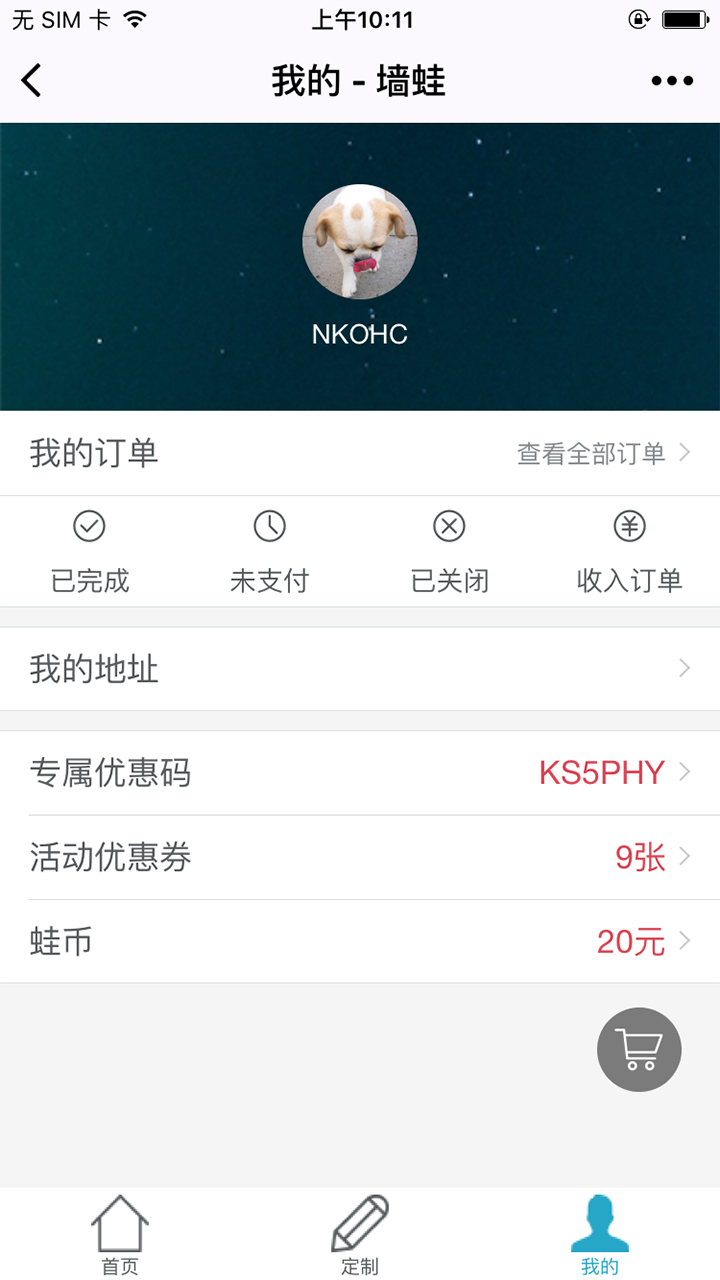Open the 我的地址 row
720x1280 pixels.
[x=360, y=669]
